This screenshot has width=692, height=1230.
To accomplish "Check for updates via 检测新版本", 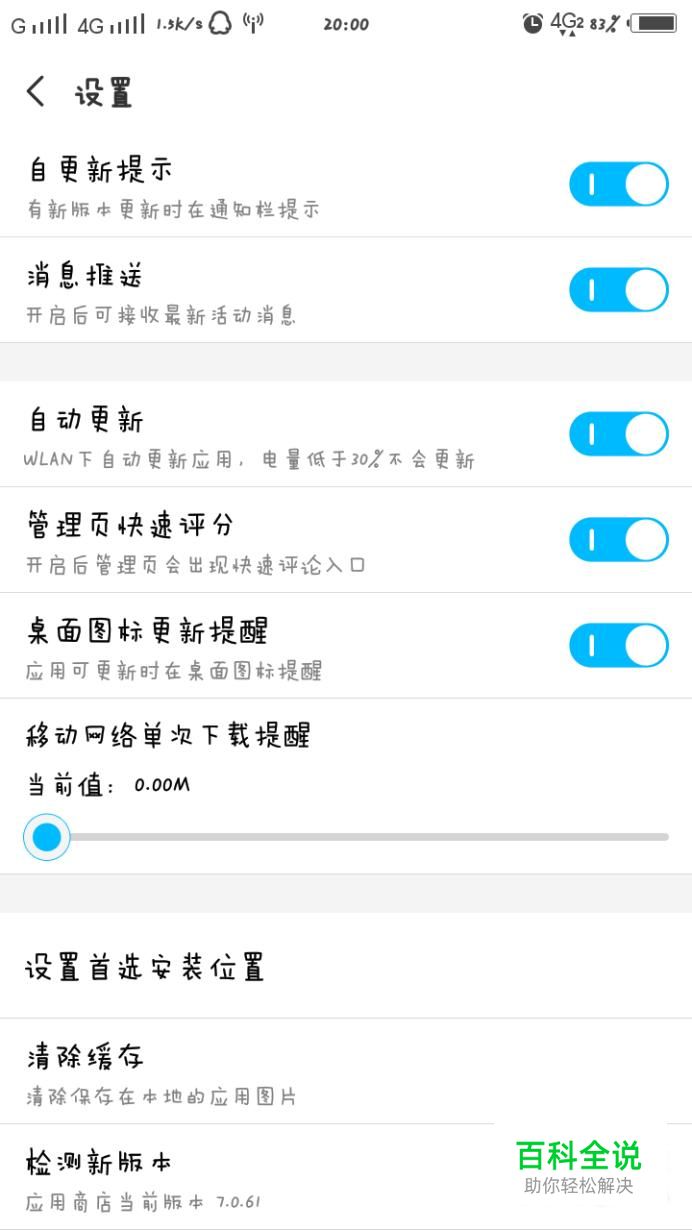I will (x=346, y=1177).
